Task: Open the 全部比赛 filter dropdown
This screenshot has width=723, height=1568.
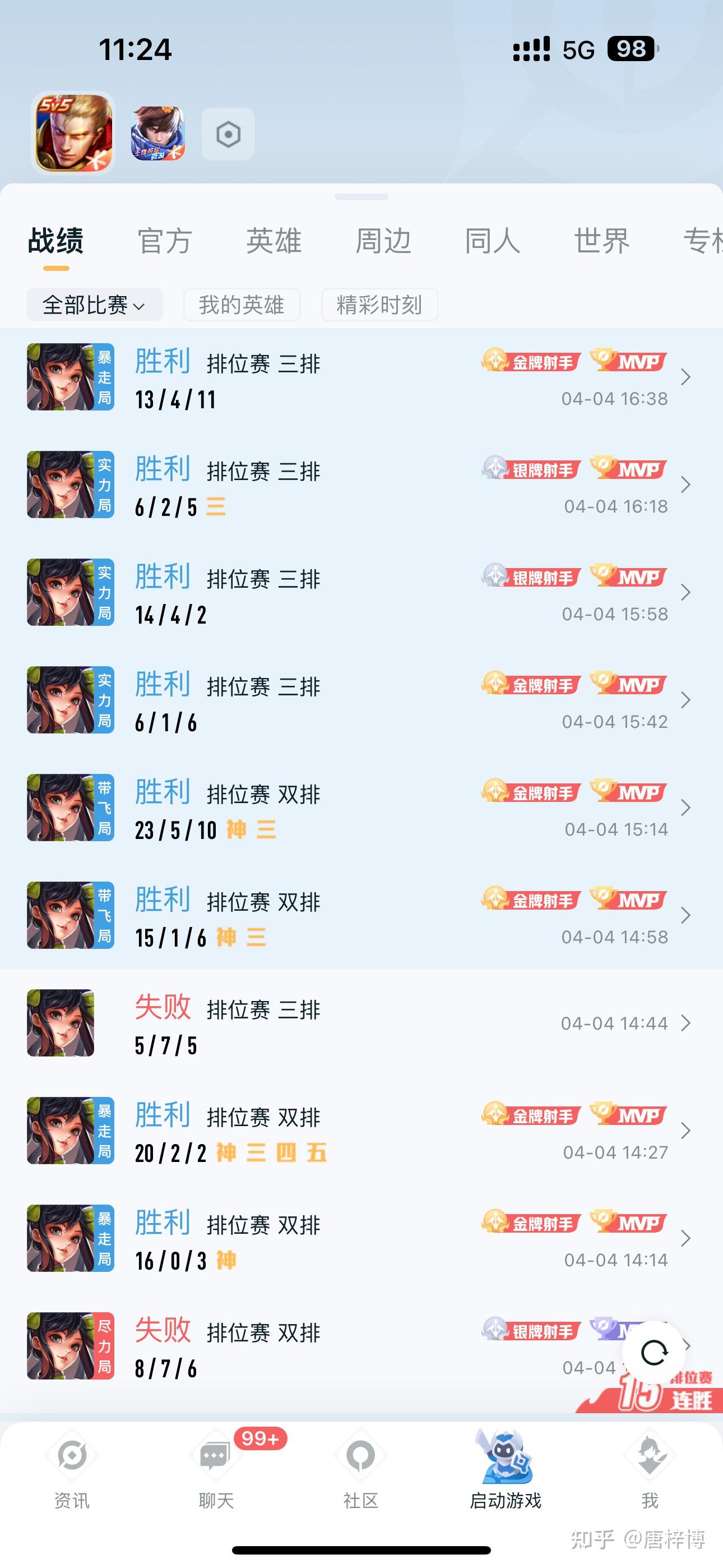Action: 94,305
